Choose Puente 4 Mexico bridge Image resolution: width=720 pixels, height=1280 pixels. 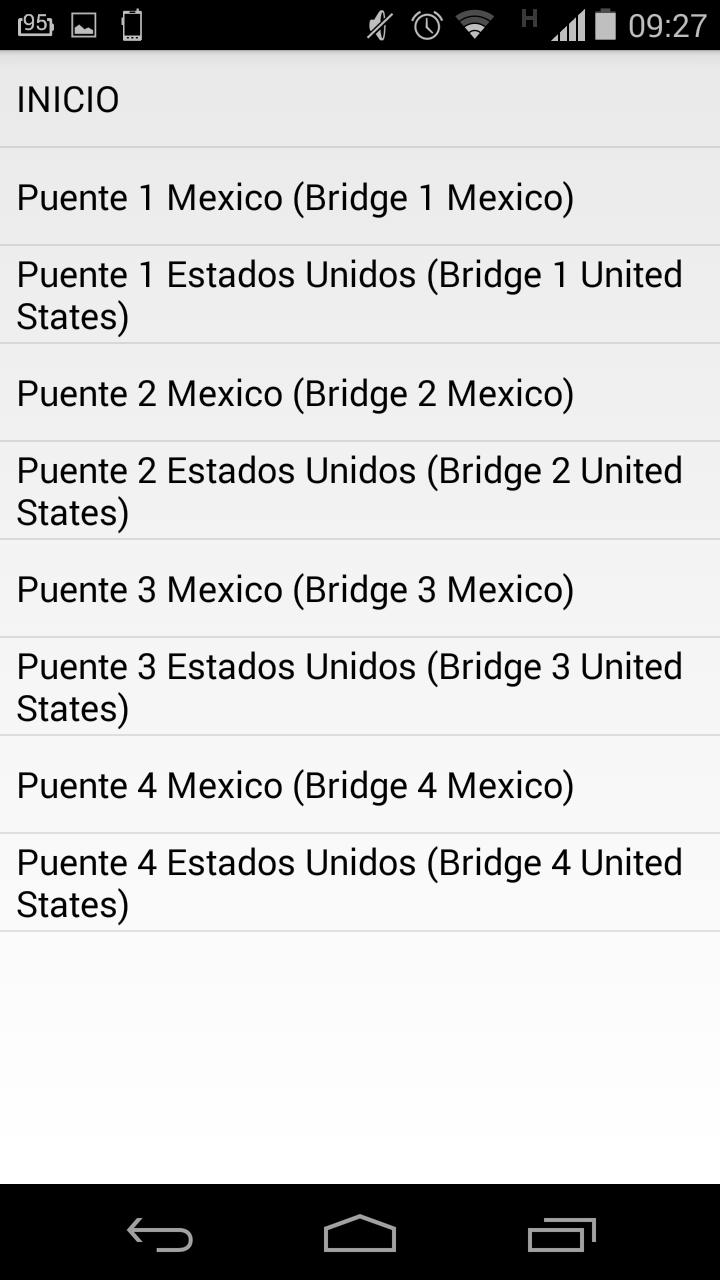click(x=294, y=785)
